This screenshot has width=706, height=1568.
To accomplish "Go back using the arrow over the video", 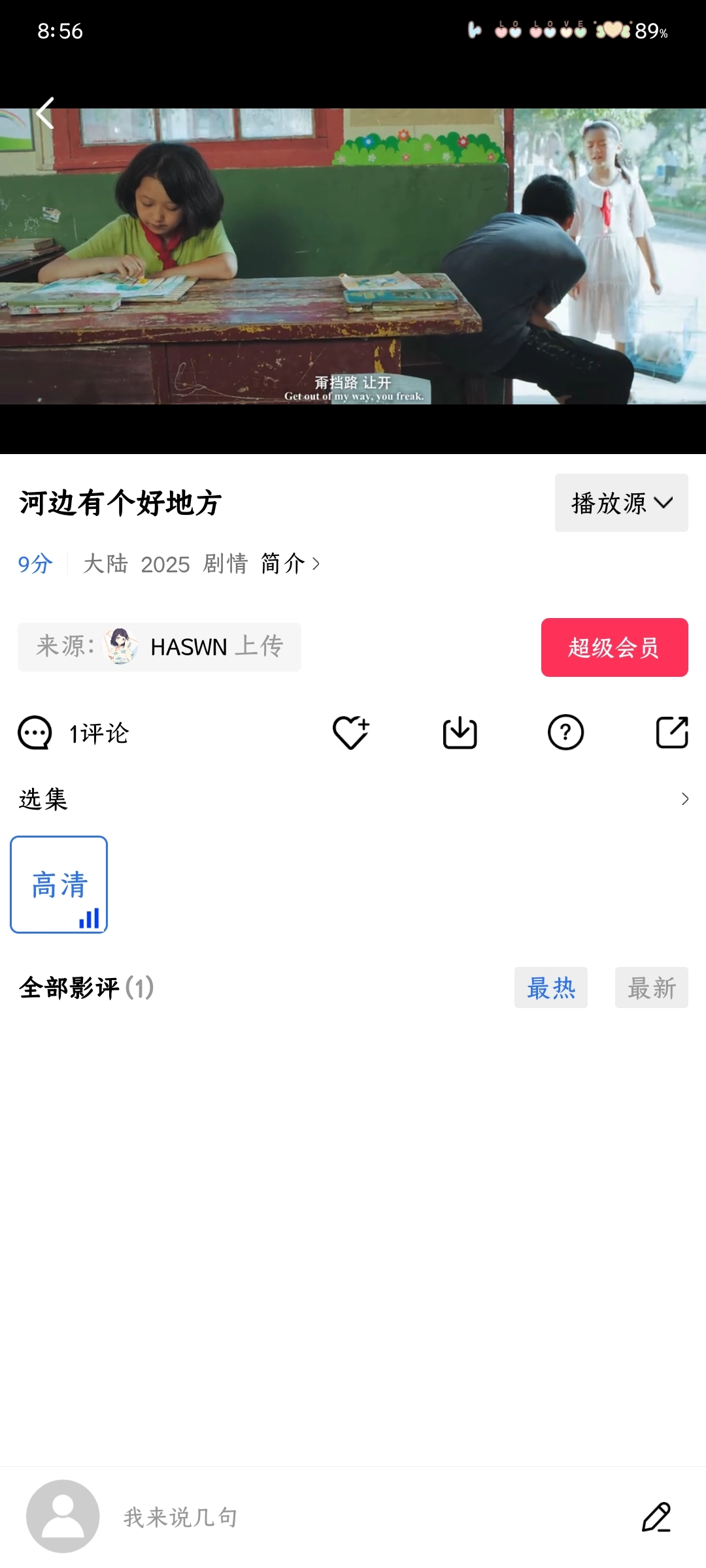I will click(44, 113).
